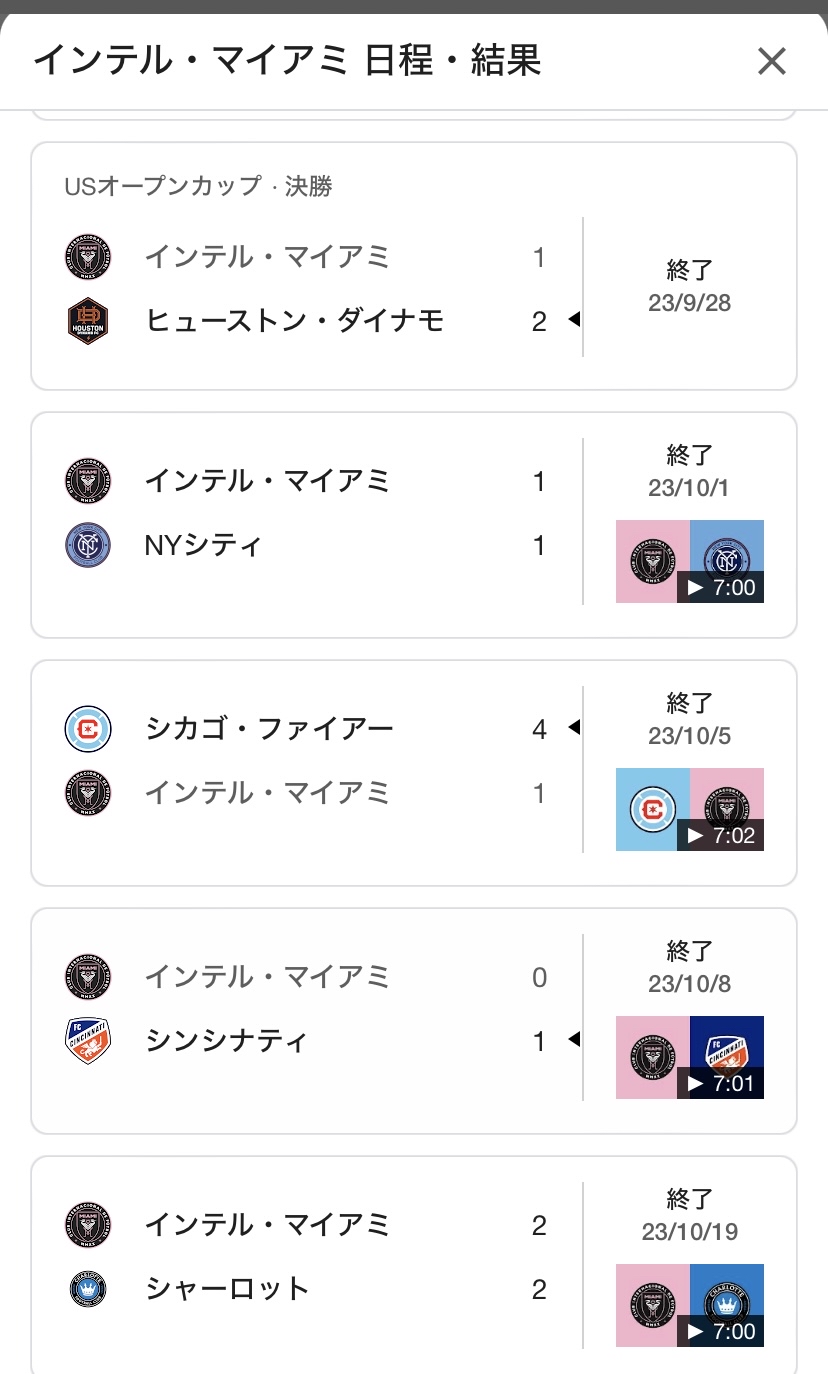This screenshot has width=828, height=1374.
Task: Open the match against シャーロット
Action: click(x=414, y=1265)
